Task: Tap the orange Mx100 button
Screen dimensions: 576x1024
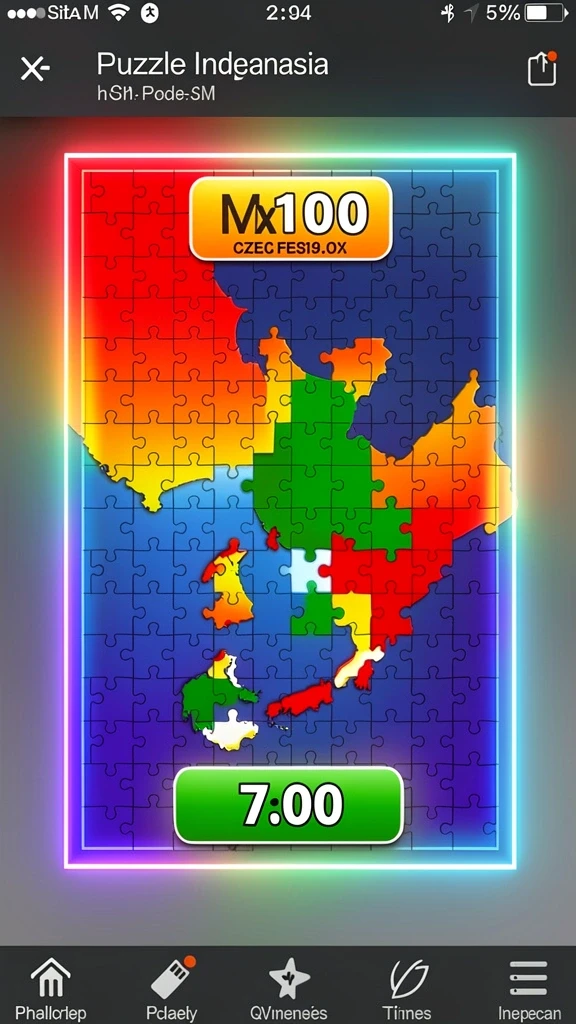Action: [x=291, y=219]
